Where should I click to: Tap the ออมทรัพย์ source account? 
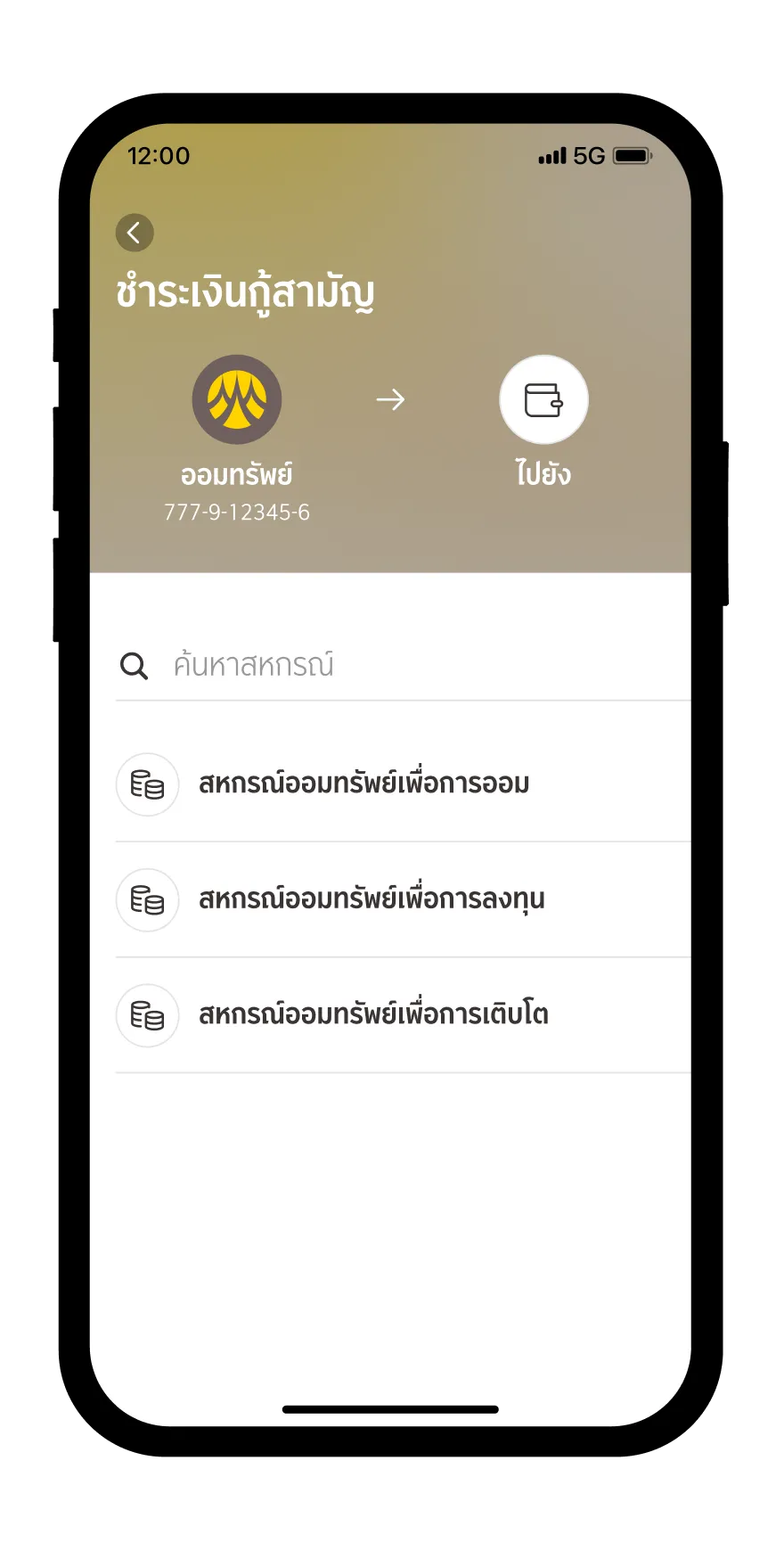click(x=237, y=400)
